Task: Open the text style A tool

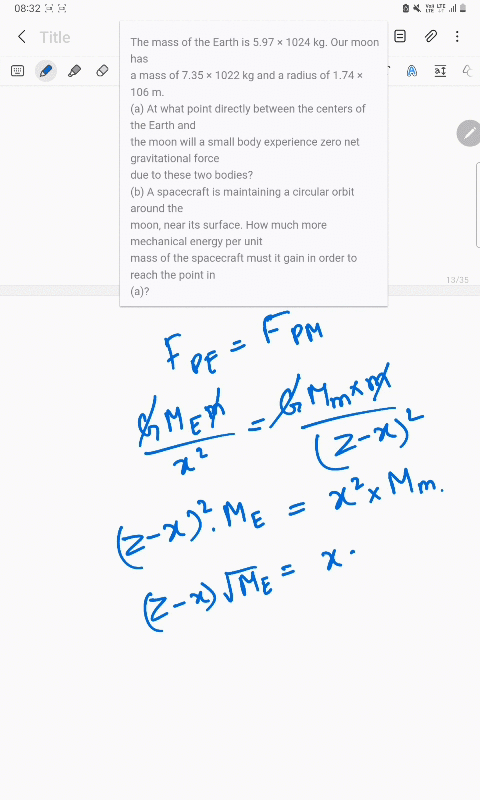Action: 412,71
